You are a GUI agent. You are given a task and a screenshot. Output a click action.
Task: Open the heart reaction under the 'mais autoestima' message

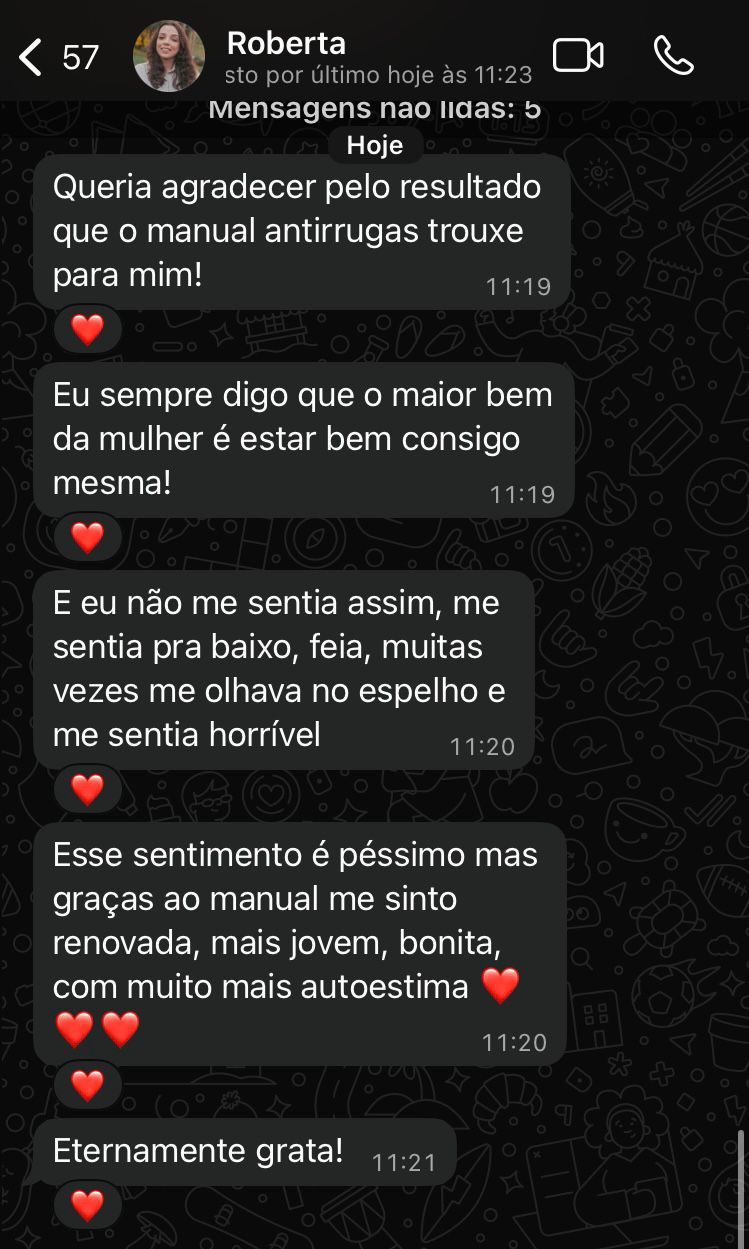[x=88, y=1085]
